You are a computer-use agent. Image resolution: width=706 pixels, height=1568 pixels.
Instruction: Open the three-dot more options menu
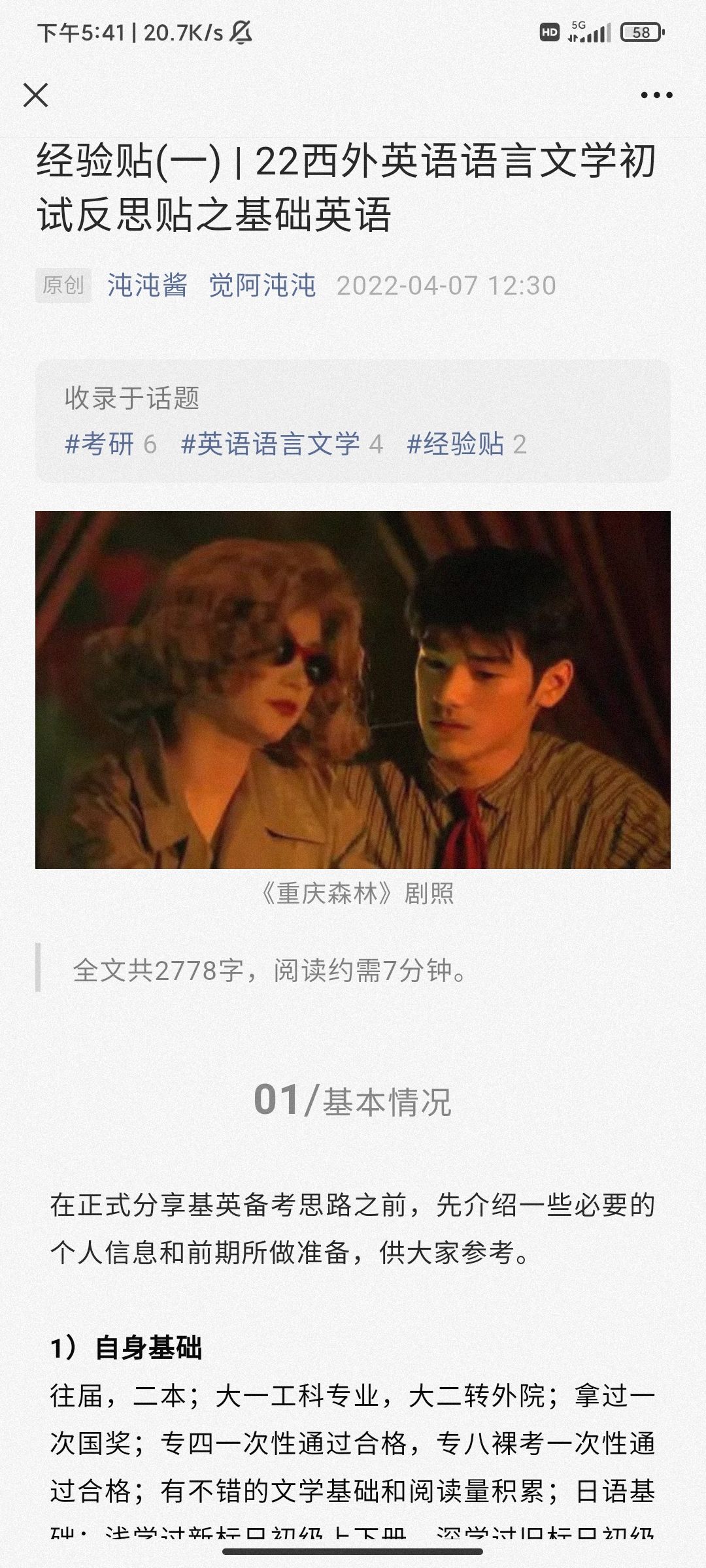(656, 95)
